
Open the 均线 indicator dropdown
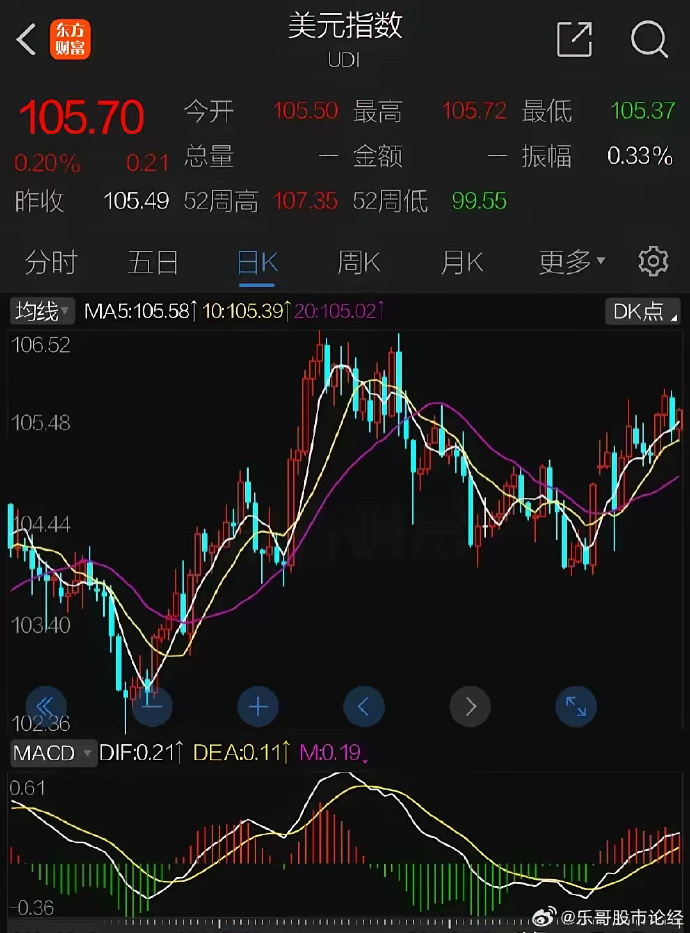click(42, 312)
